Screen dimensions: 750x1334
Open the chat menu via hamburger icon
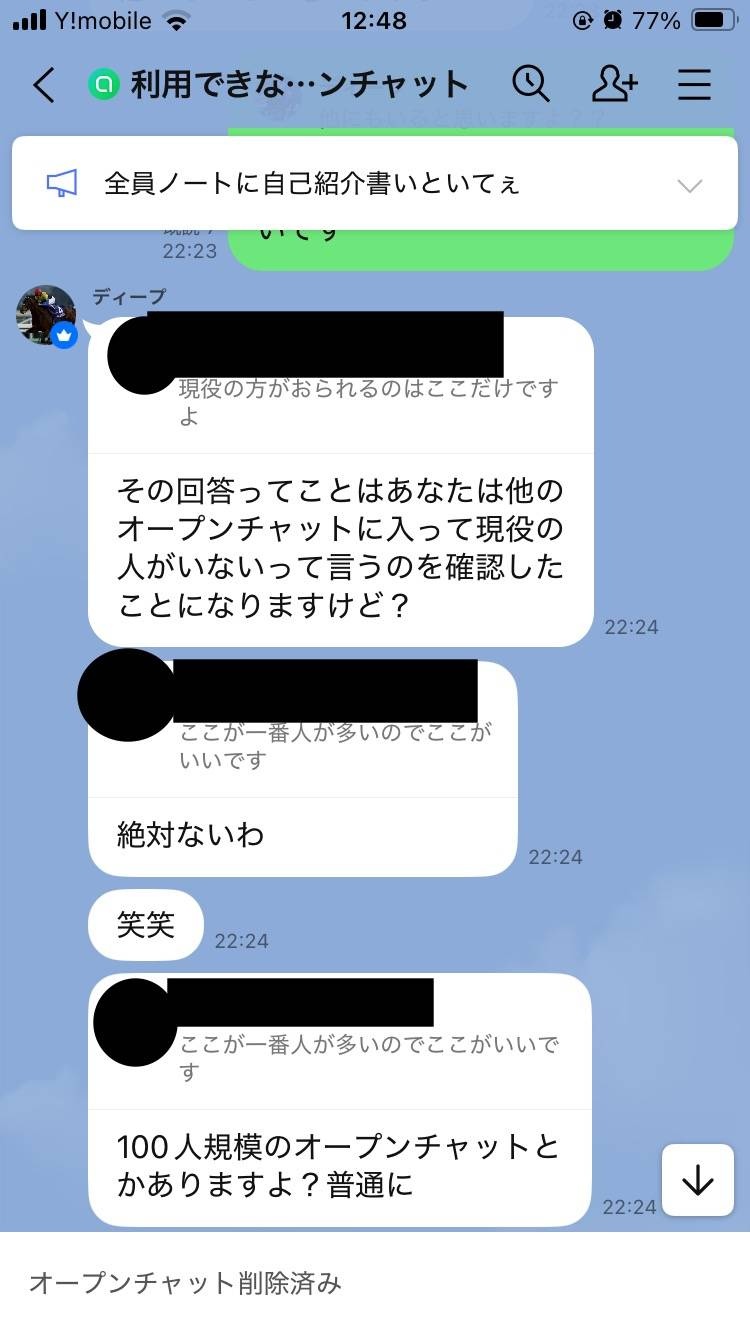[694, 85]
